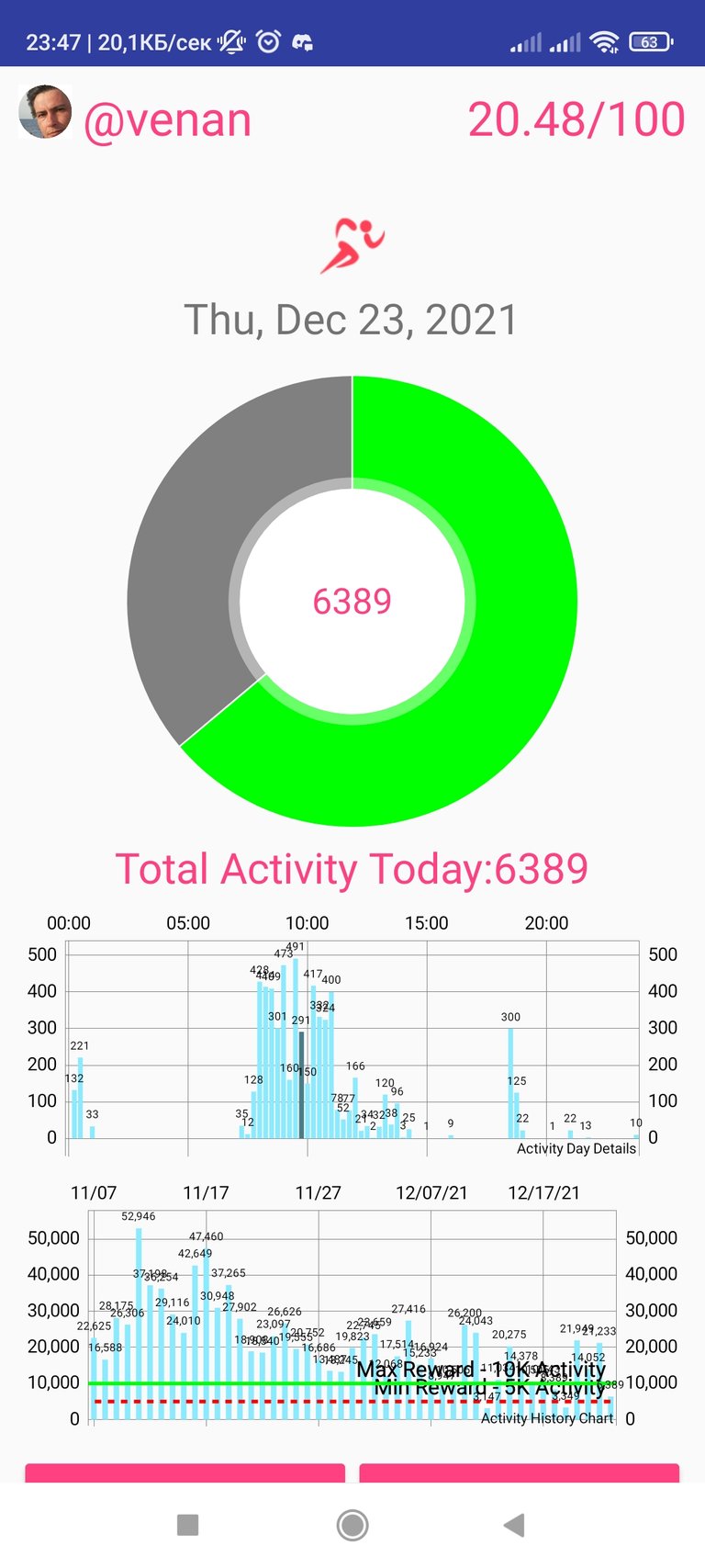Open the @venan profile avatar
Viewport: 705px width, 1568px height.
[x=45, y=112]
